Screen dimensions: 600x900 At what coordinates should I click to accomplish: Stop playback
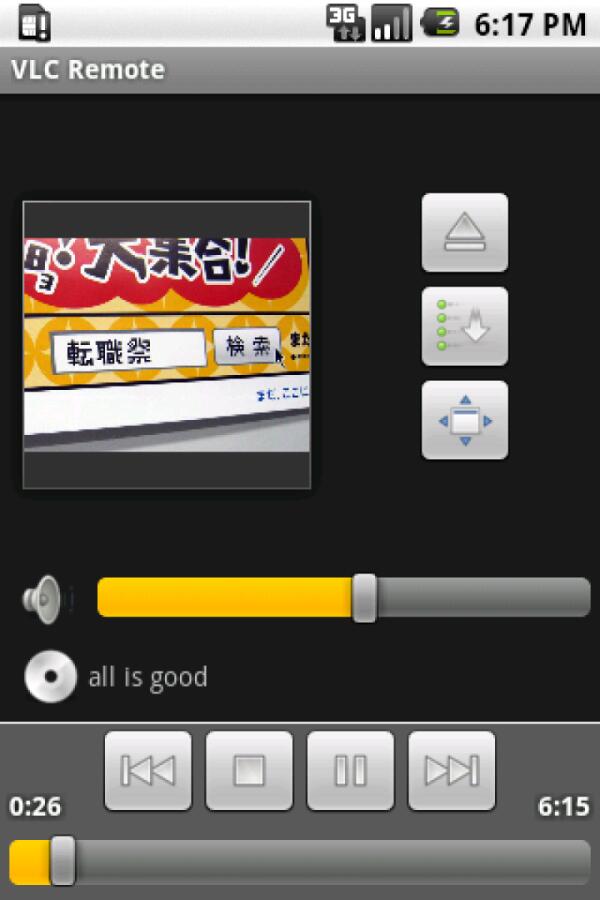point(249,770)
